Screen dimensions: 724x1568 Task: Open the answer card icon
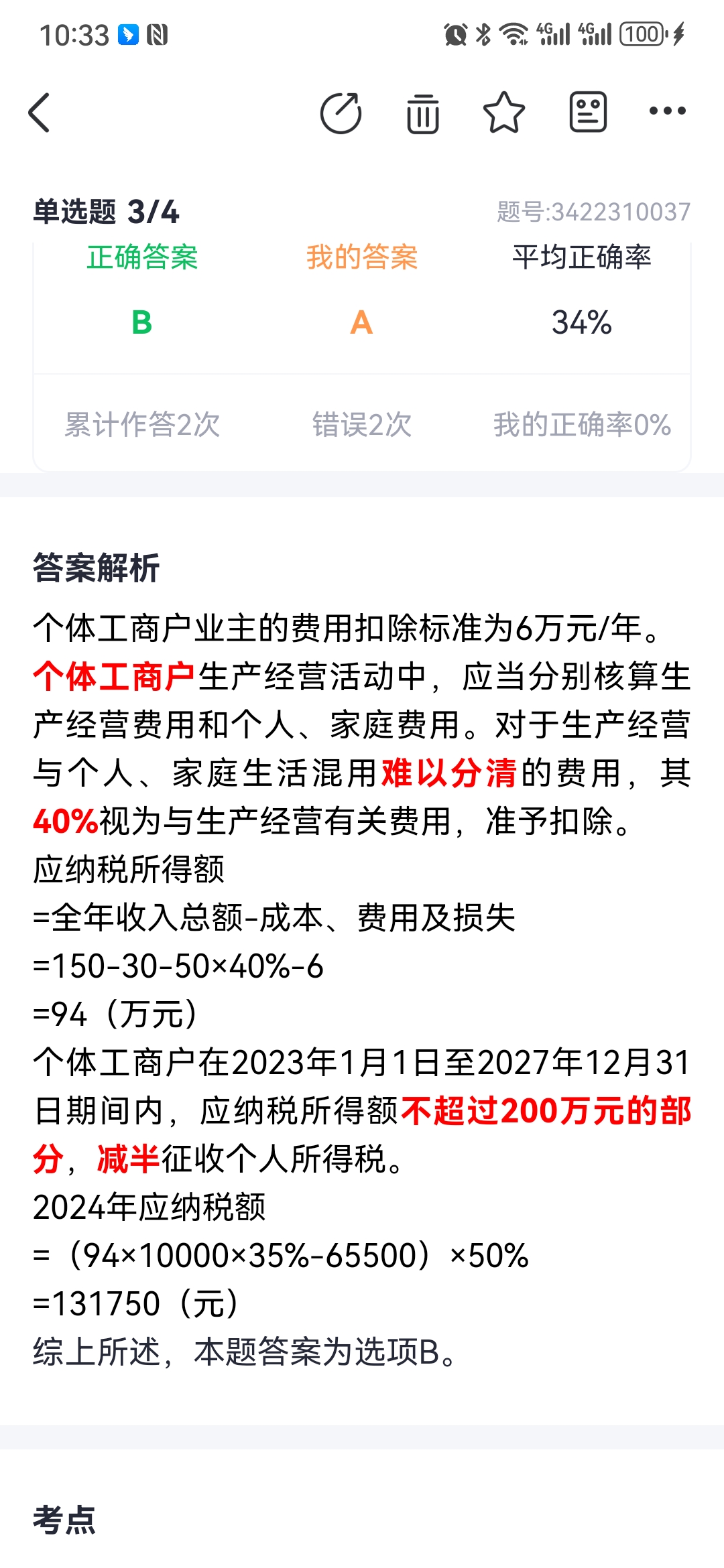[588, 112]
